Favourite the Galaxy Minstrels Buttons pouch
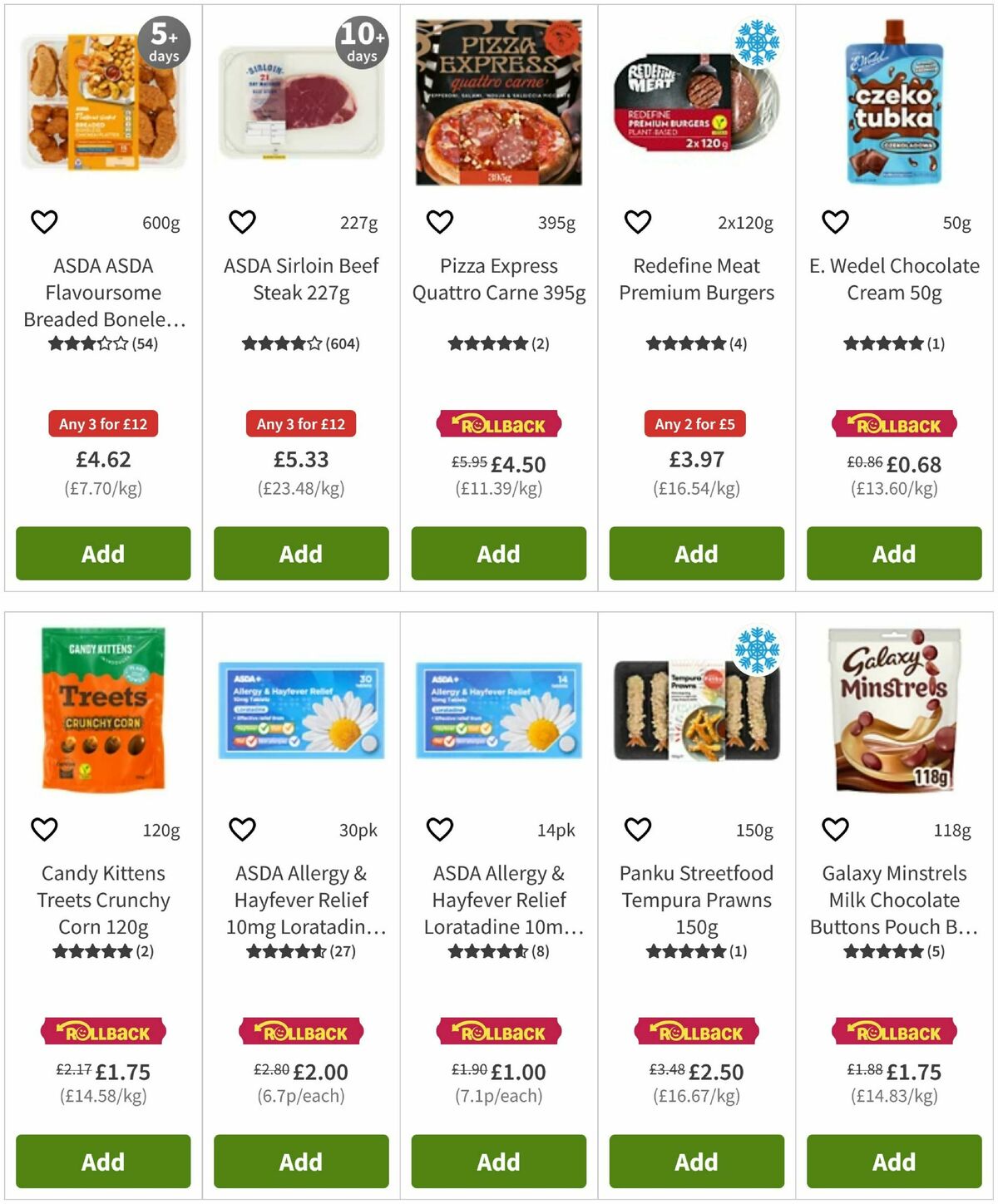This screenshot has height=1204, width=998. pyautogui.click(x=834, y=828)
